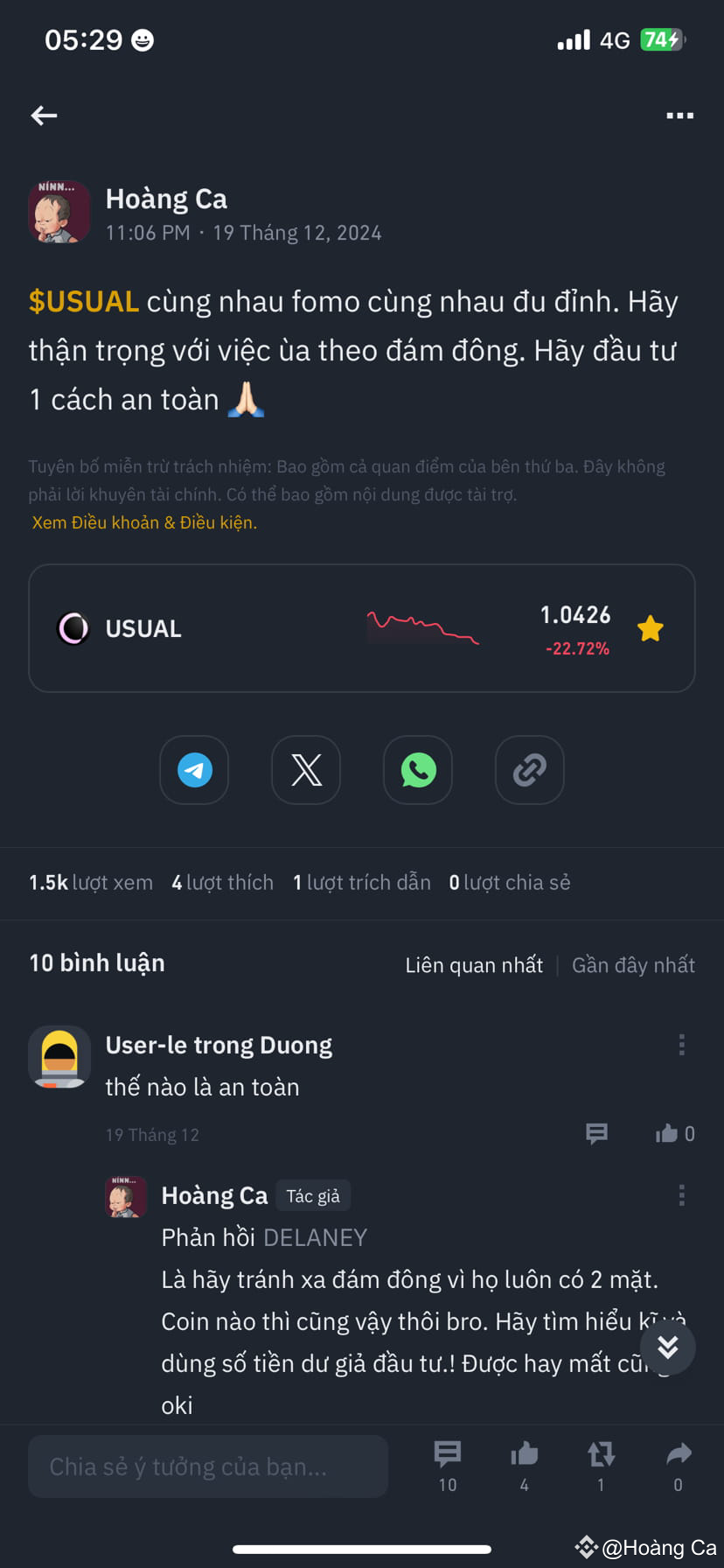Toggle the star to favorite USUAL

click(650, 627)
